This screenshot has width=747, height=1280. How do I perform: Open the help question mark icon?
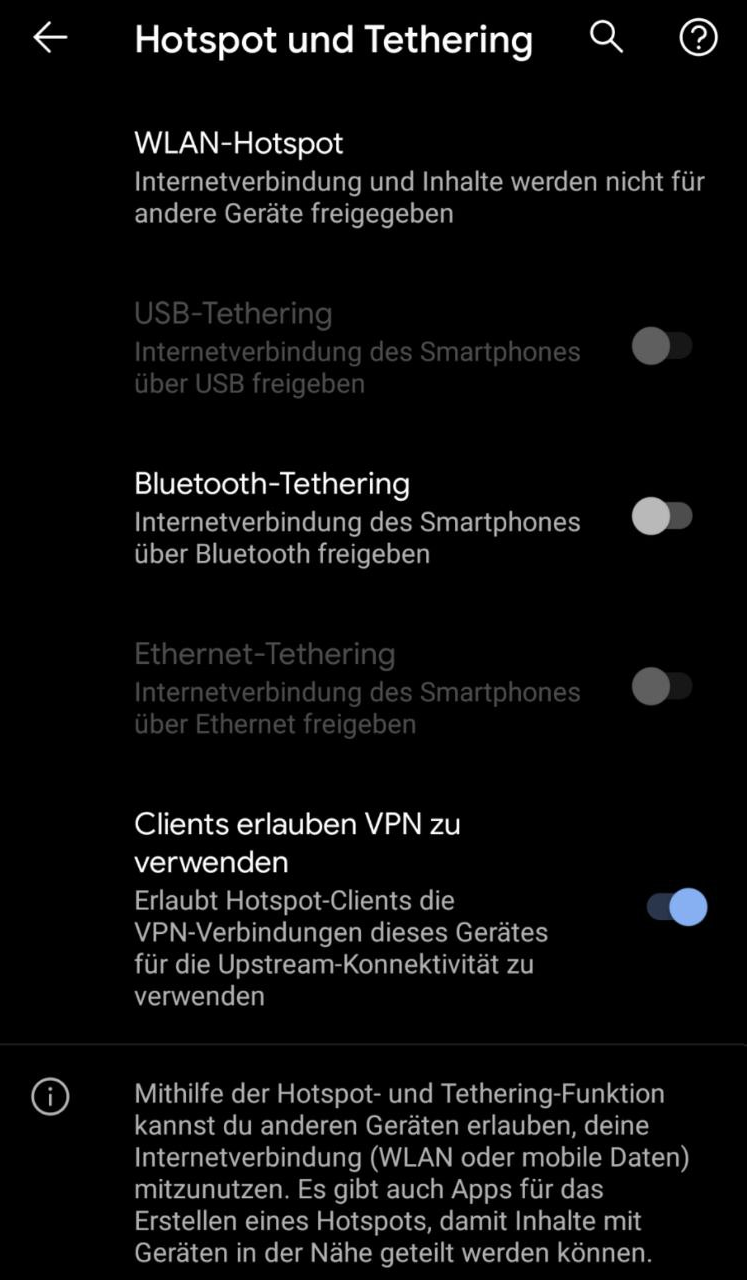click(698, 38)
